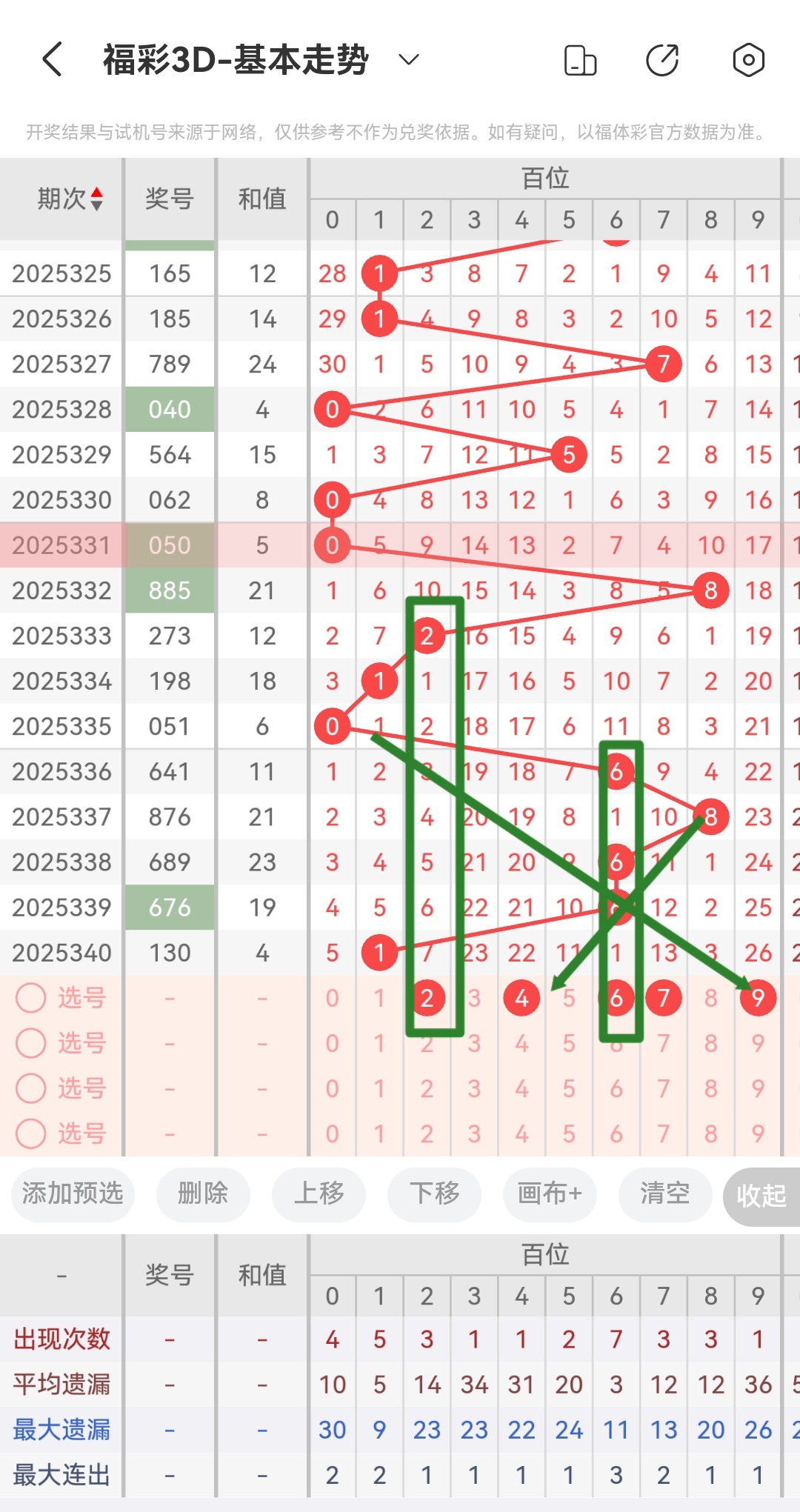
Task: Deselect highlighted number 7 in first 选号 row
Action: pos(663,998)
